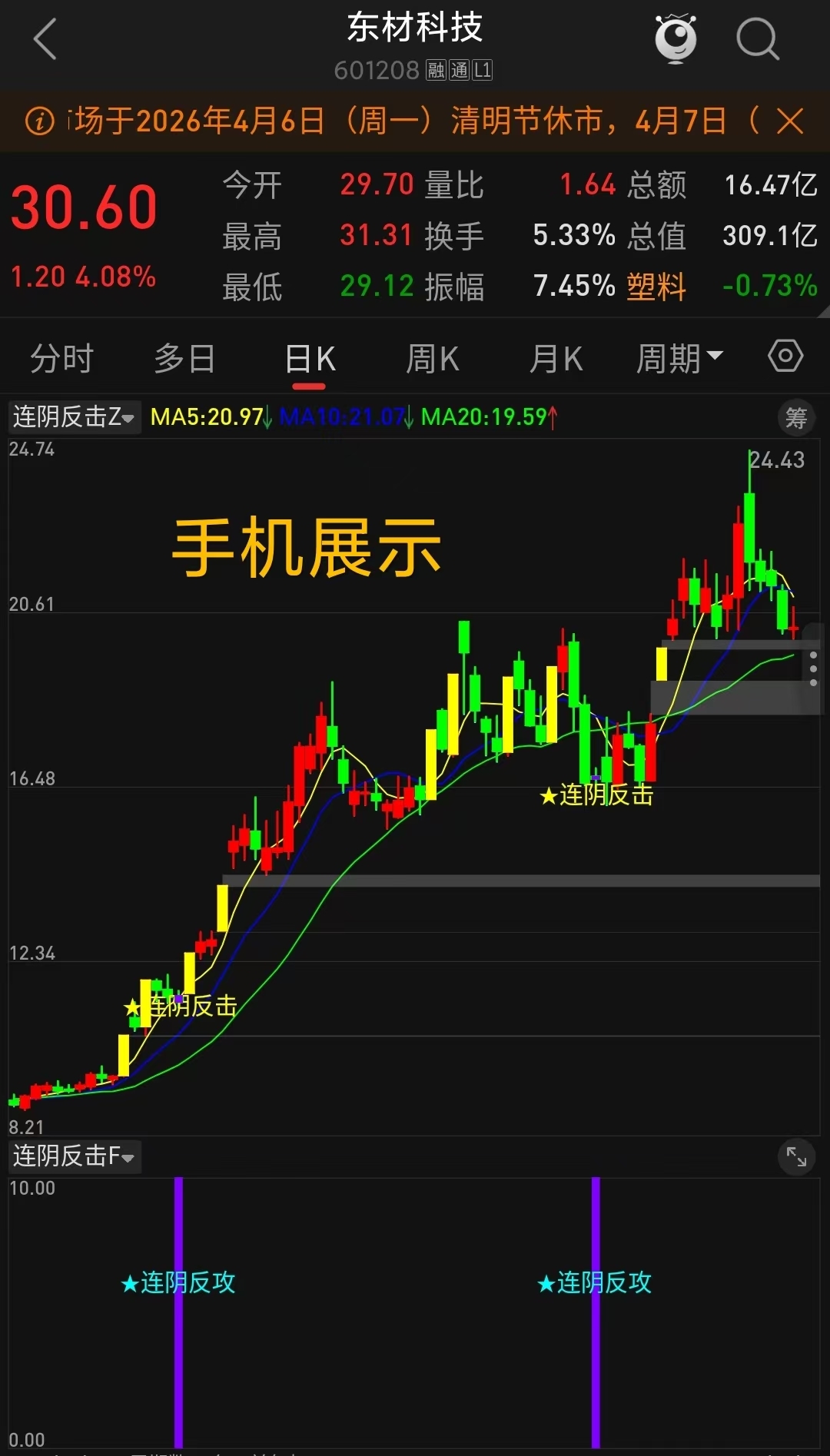
Task: Switch to the 分时 chart tab
Action: [61, 359]
